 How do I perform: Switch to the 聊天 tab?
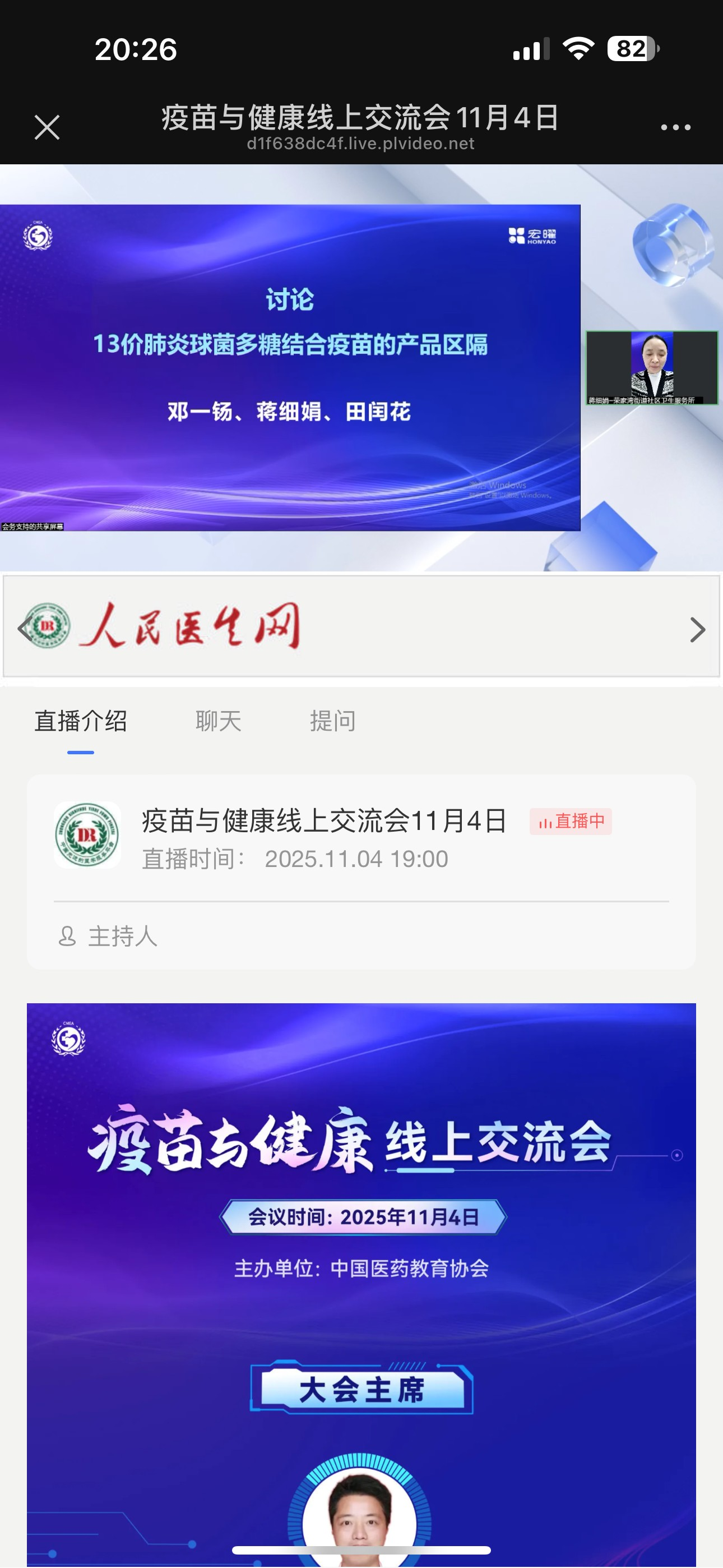point(219,721)
